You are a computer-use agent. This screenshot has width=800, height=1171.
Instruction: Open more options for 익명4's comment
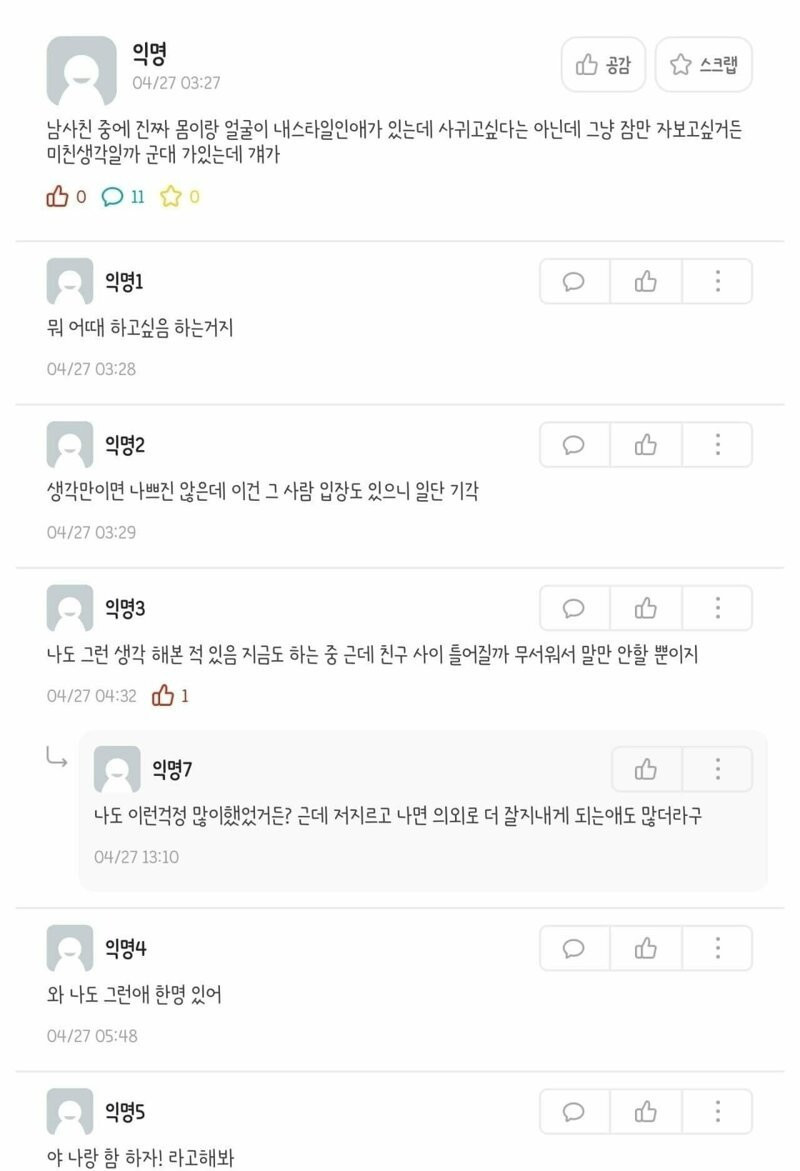click(x=717, y=948)
